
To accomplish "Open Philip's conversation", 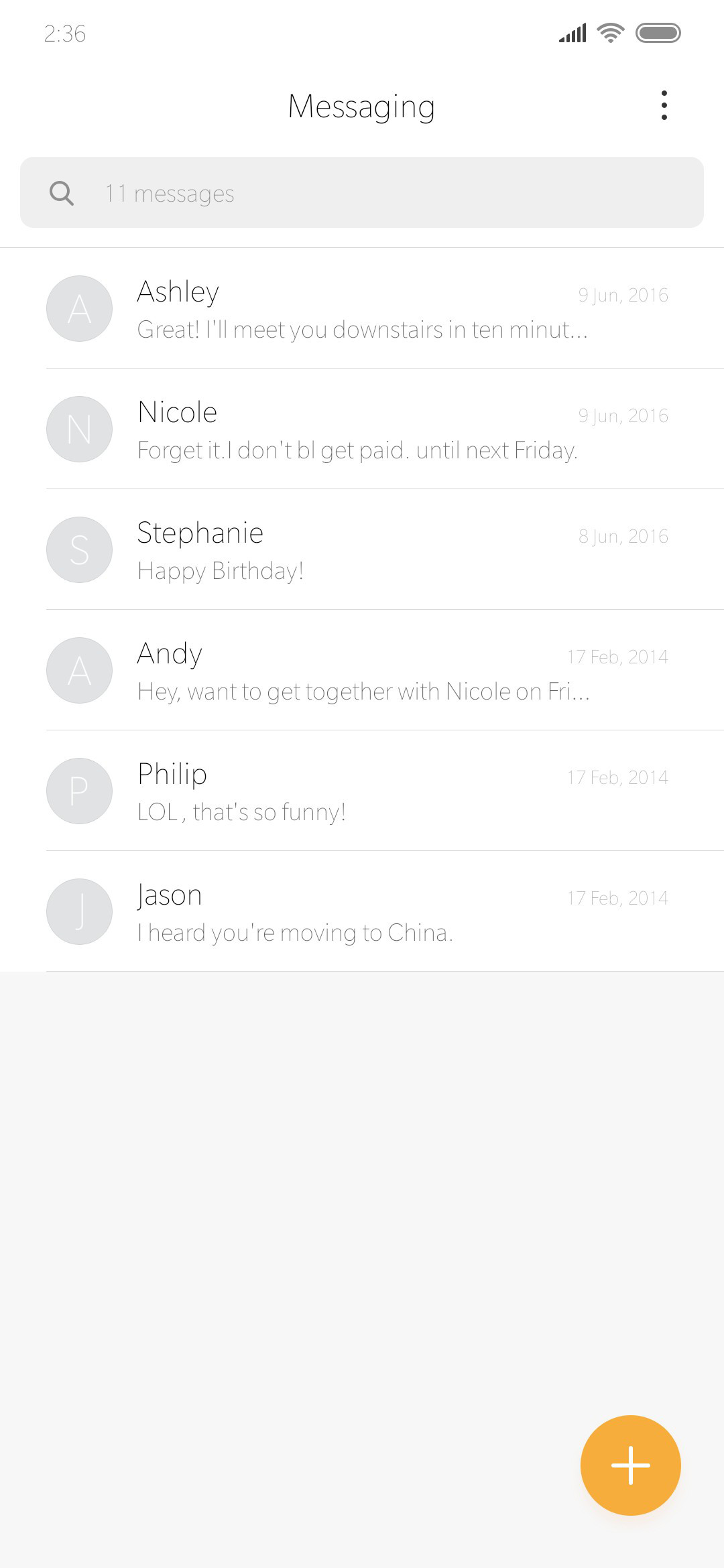I will coord(362,791).
